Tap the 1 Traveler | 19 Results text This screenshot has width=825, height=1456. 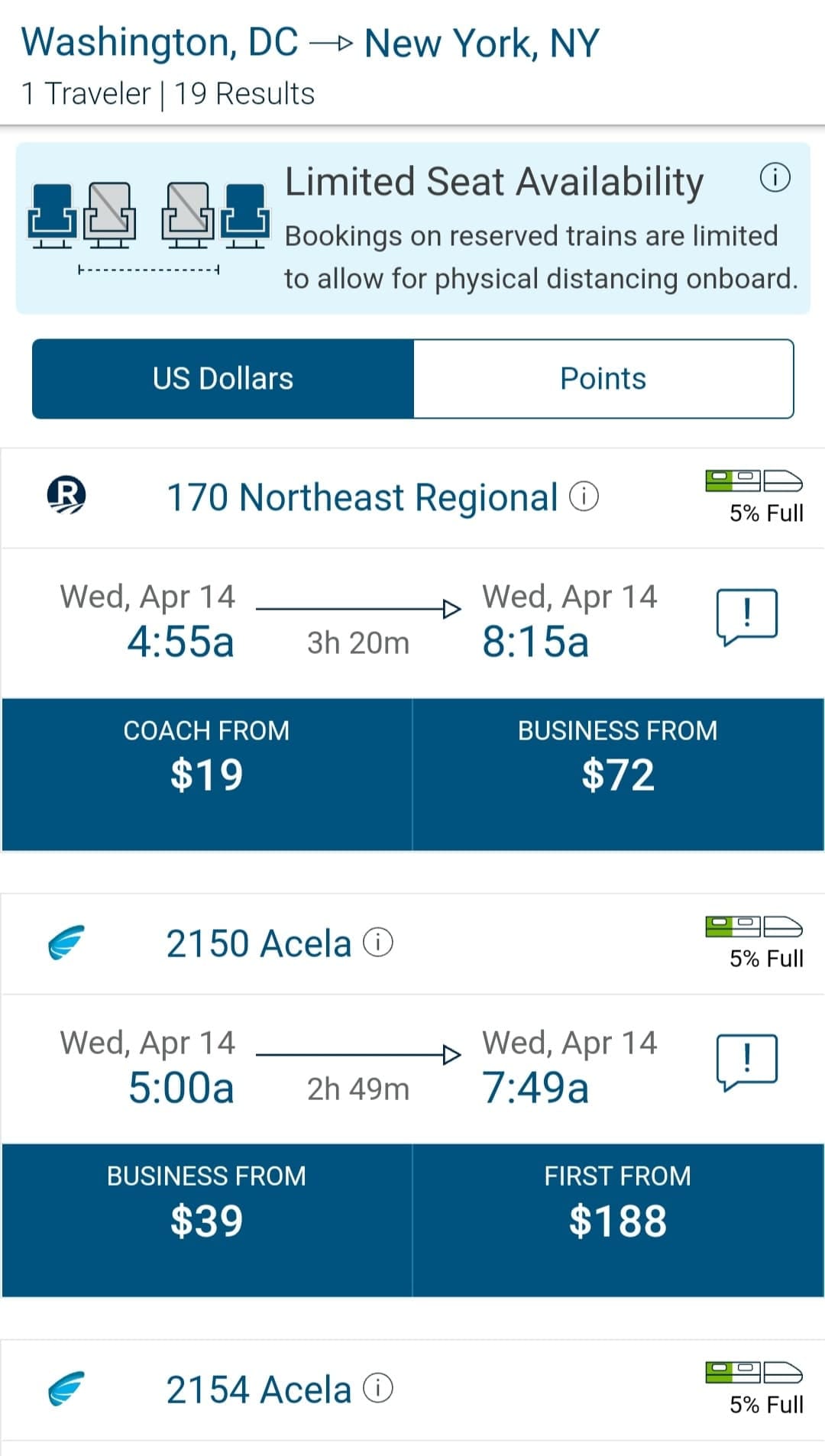click(x=167, y=93)
